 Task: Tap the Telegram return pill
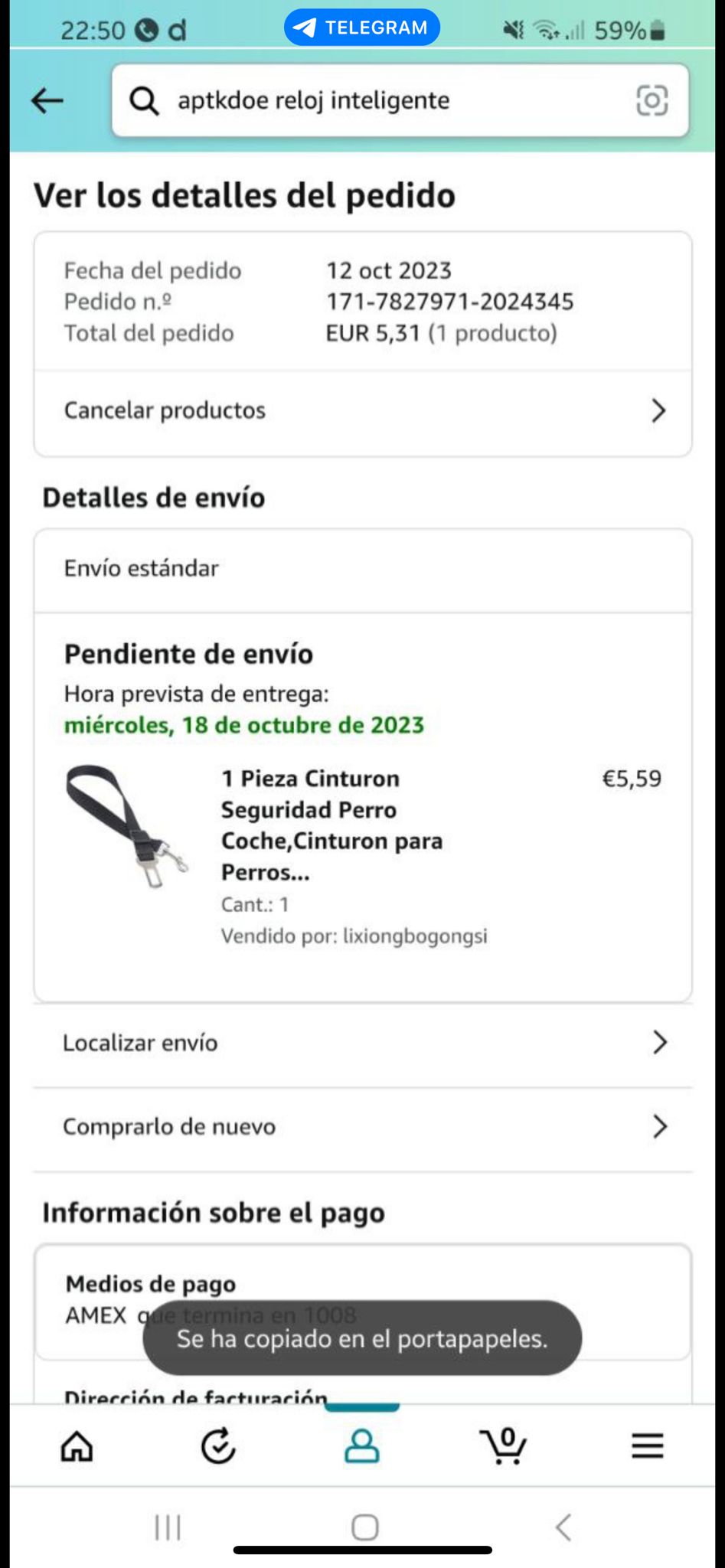(x=362, y=28)
